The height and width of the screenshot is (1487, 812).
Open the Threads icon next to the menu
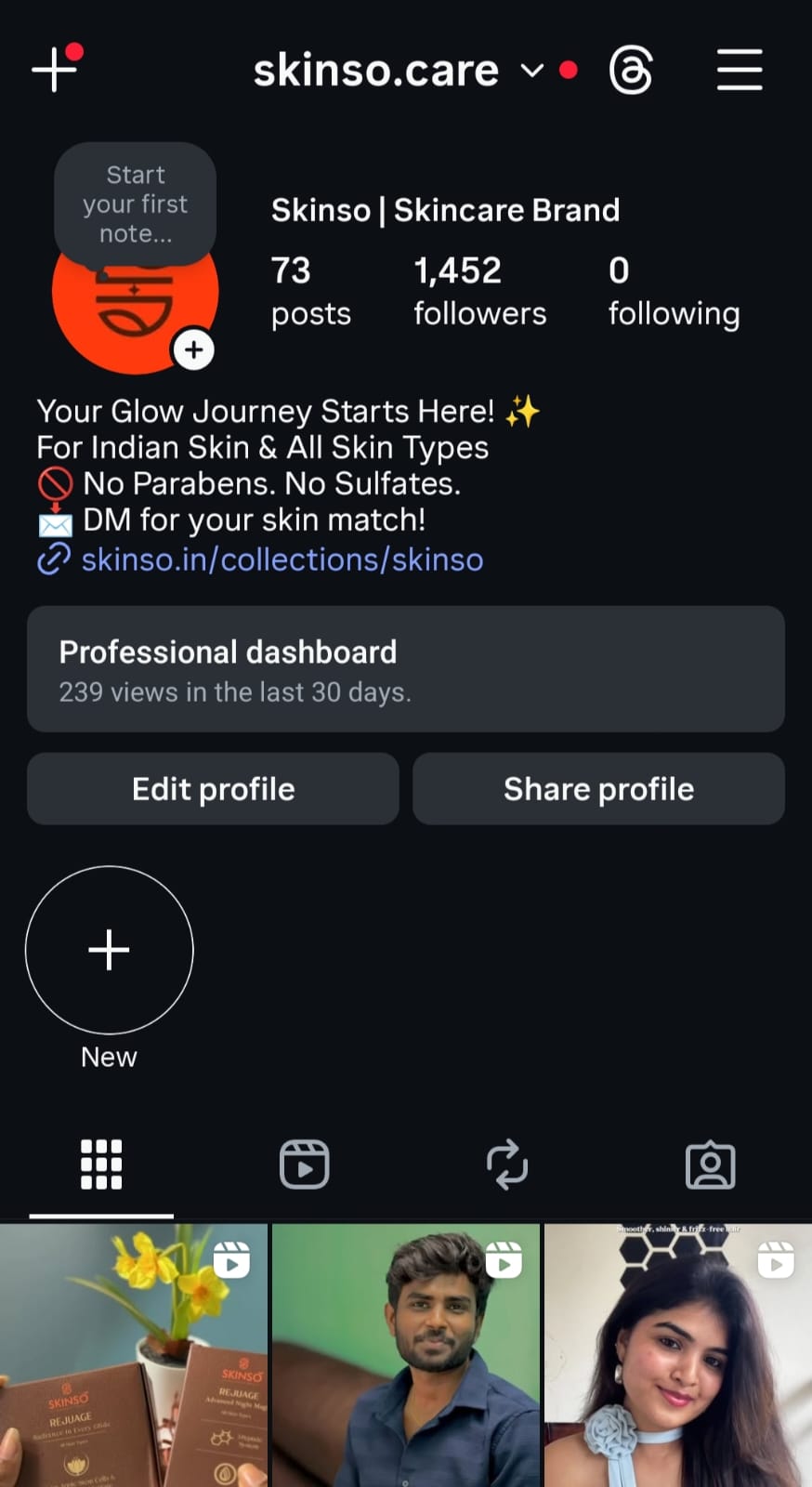pyautogui.click(x=631, y=70)
